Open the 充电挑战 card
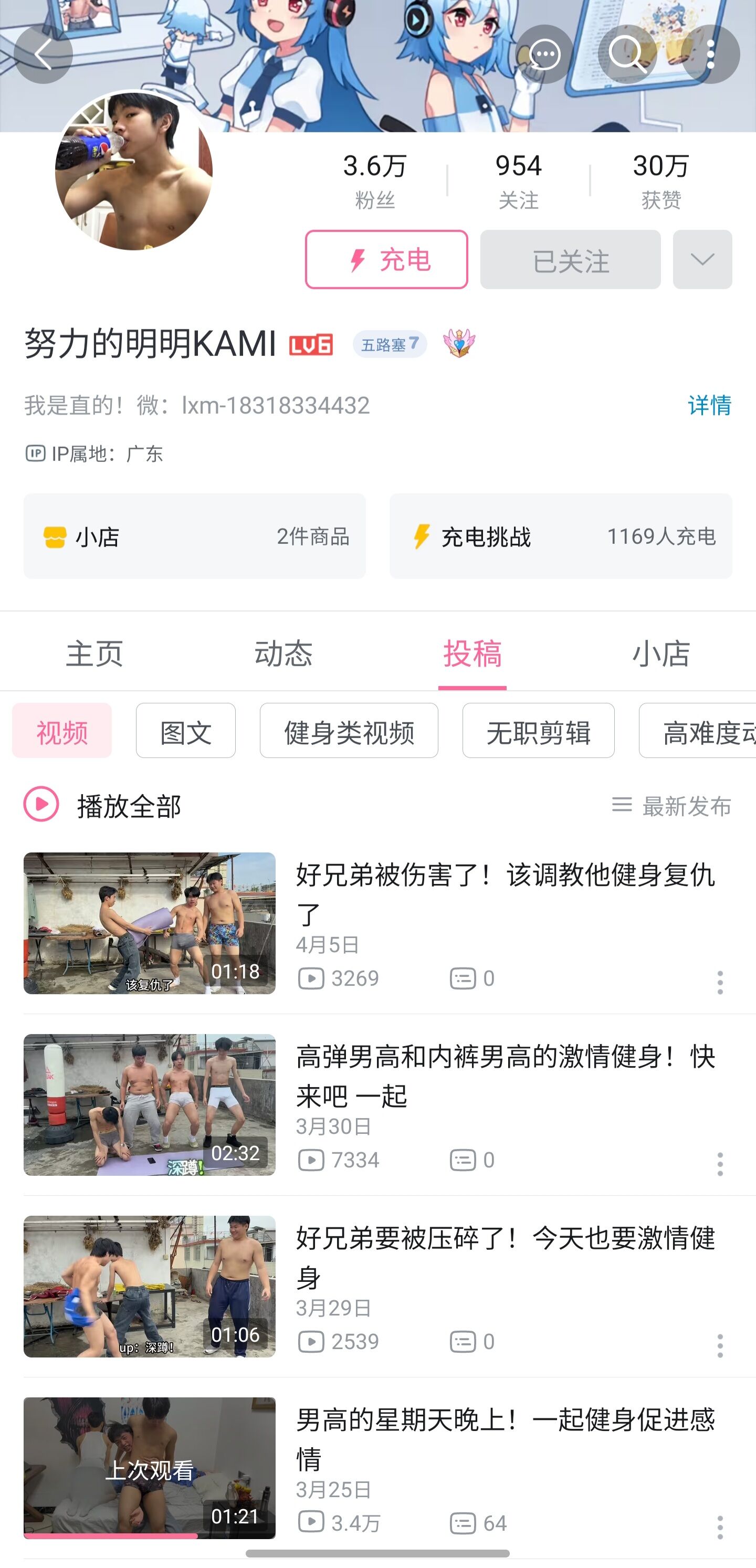Screen dimensions: 756x1568 pos(561,536)
